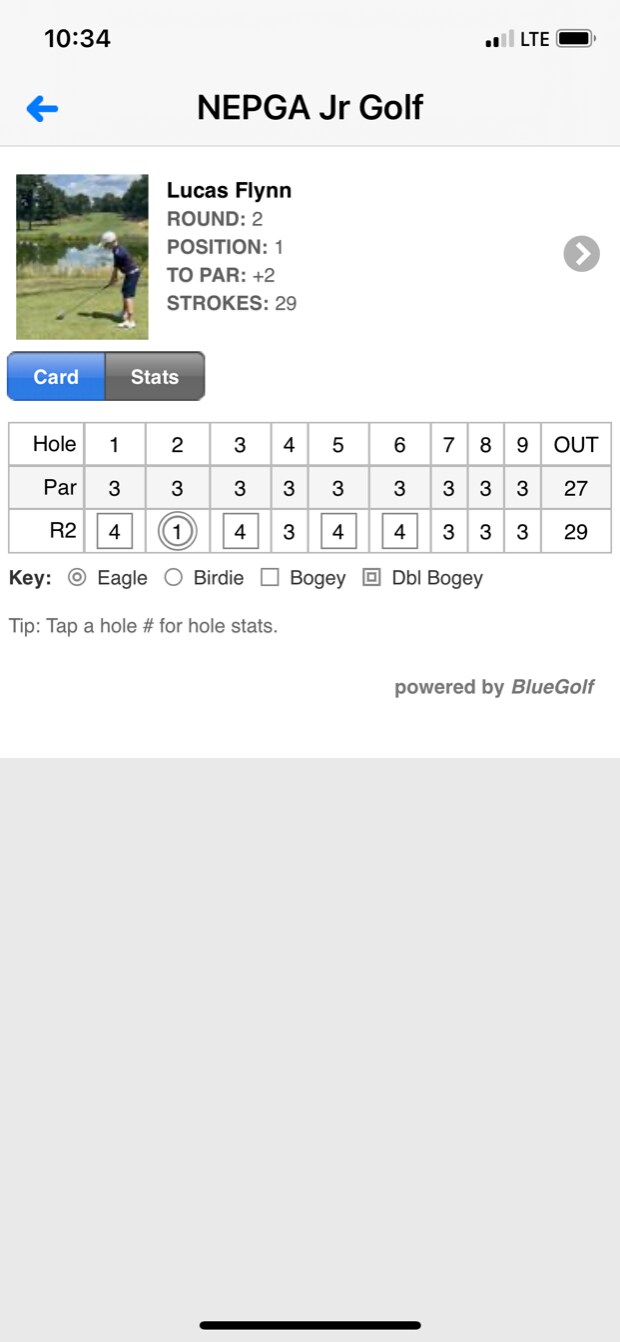View hole 2 stats
This screenshot has width=620, height=1342.
click(x=177, y=445)
